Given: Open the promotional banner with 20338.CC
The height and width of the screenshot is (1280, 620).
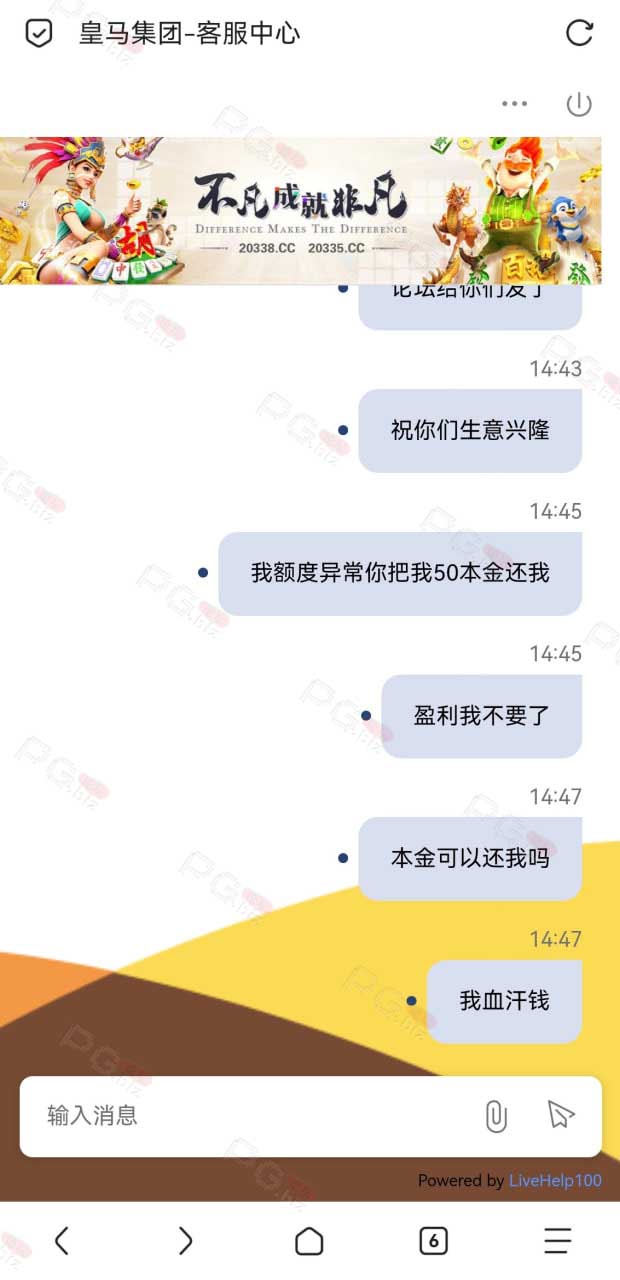Looking at the screenshot, I should coord(300,211).
